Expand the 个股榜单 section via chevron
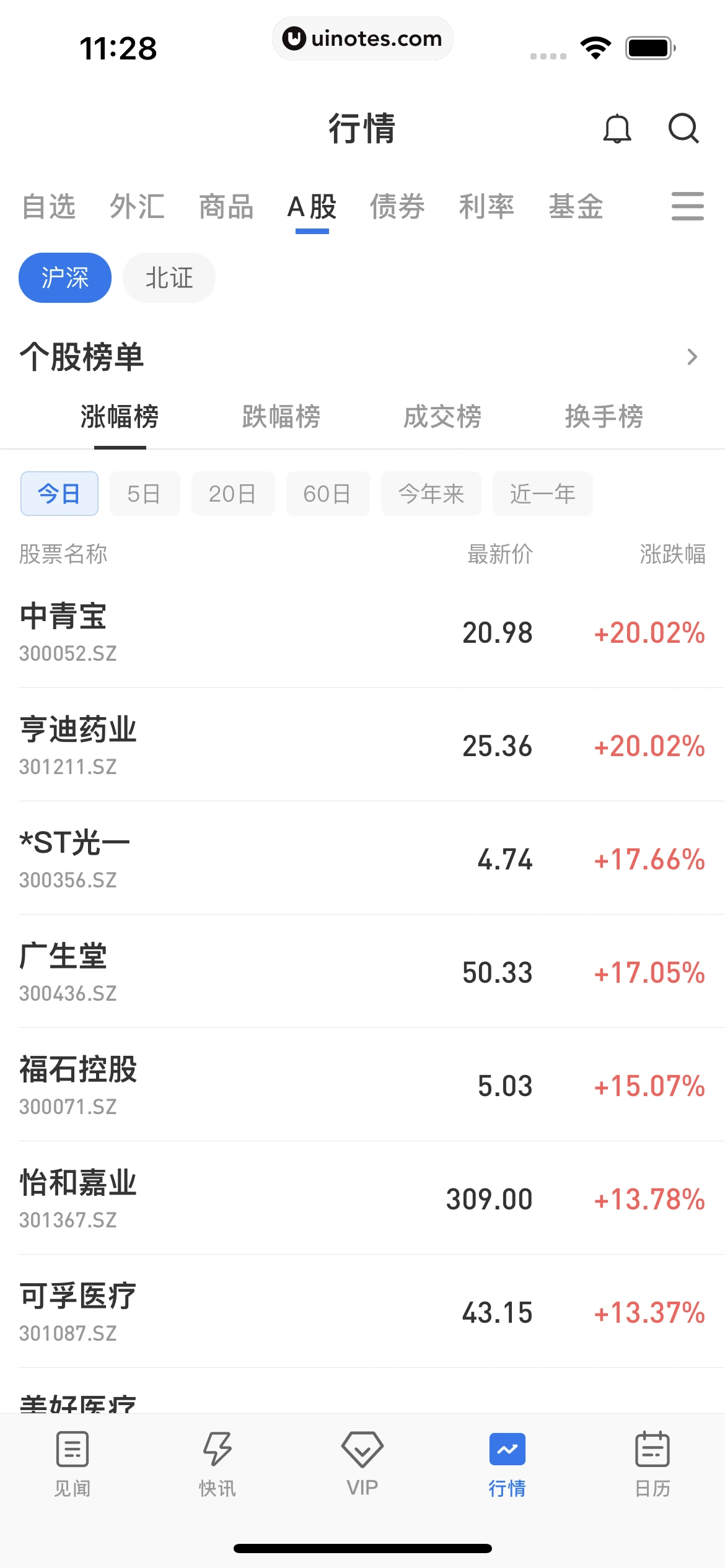 coord(692,357)
